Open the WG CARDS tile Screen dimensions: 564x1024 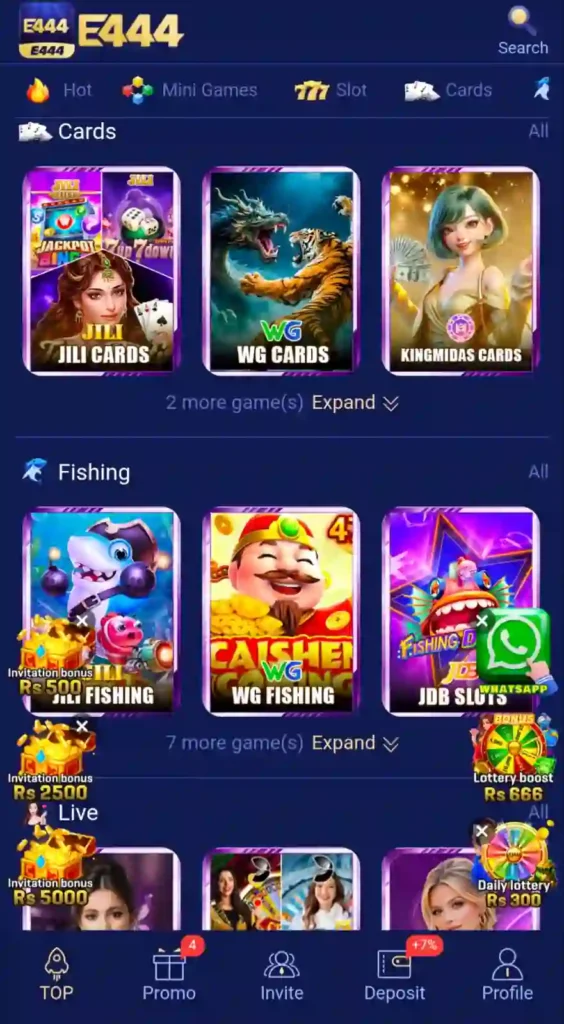[x=281, y=271]
